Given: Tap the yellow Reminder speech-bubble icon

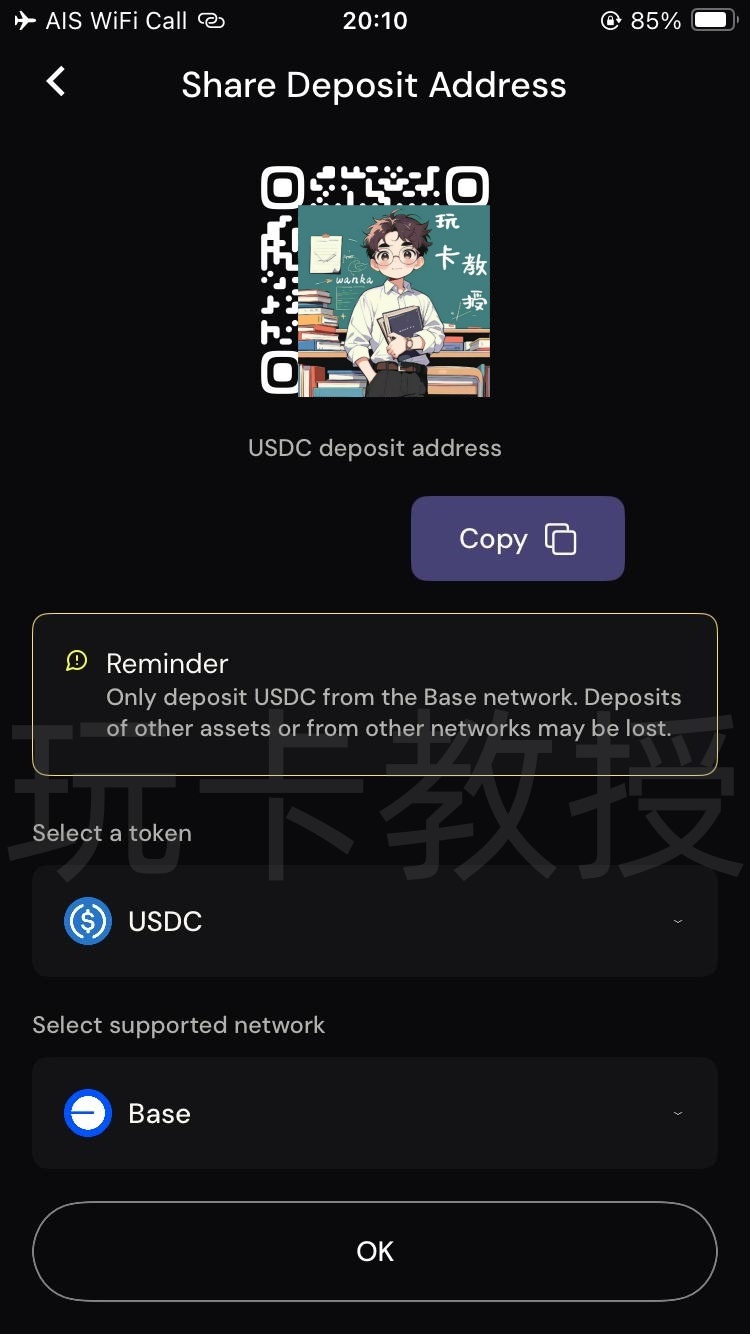Looking at the screenshot, I should tap(78, 660).
